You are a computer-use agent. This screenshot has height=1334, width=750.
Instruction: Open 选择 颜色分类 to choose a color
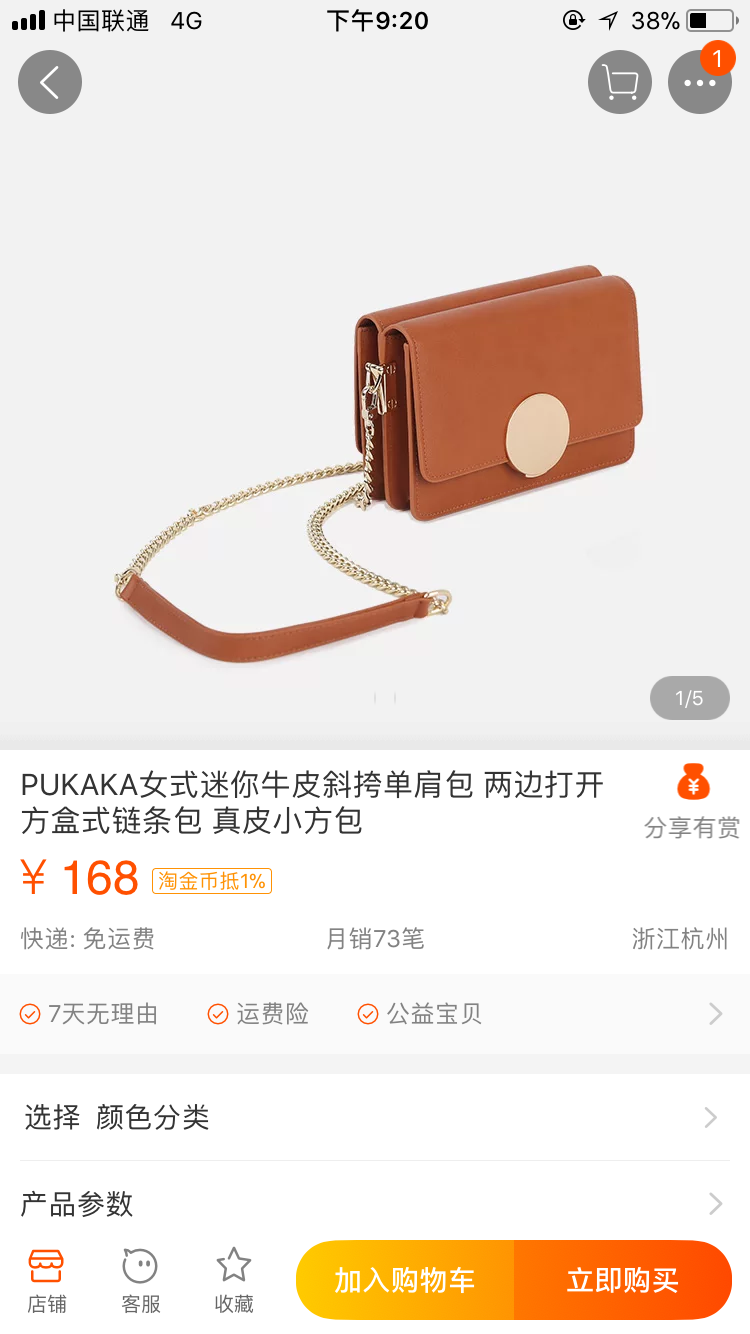[372, 1117]
